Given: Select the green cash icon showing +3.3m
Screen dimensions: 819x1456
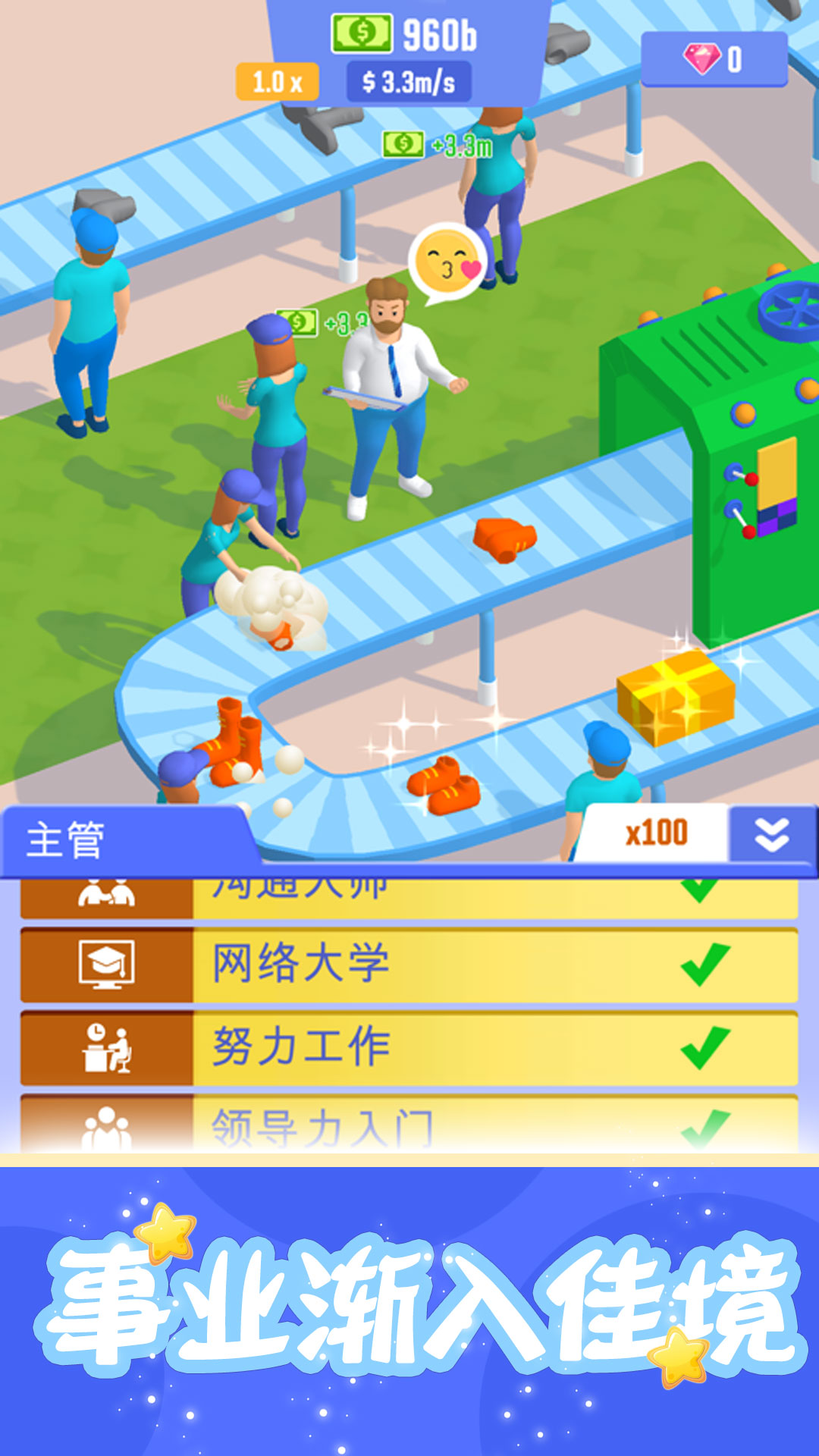Looking at the screenshot, I should point(402,144).
